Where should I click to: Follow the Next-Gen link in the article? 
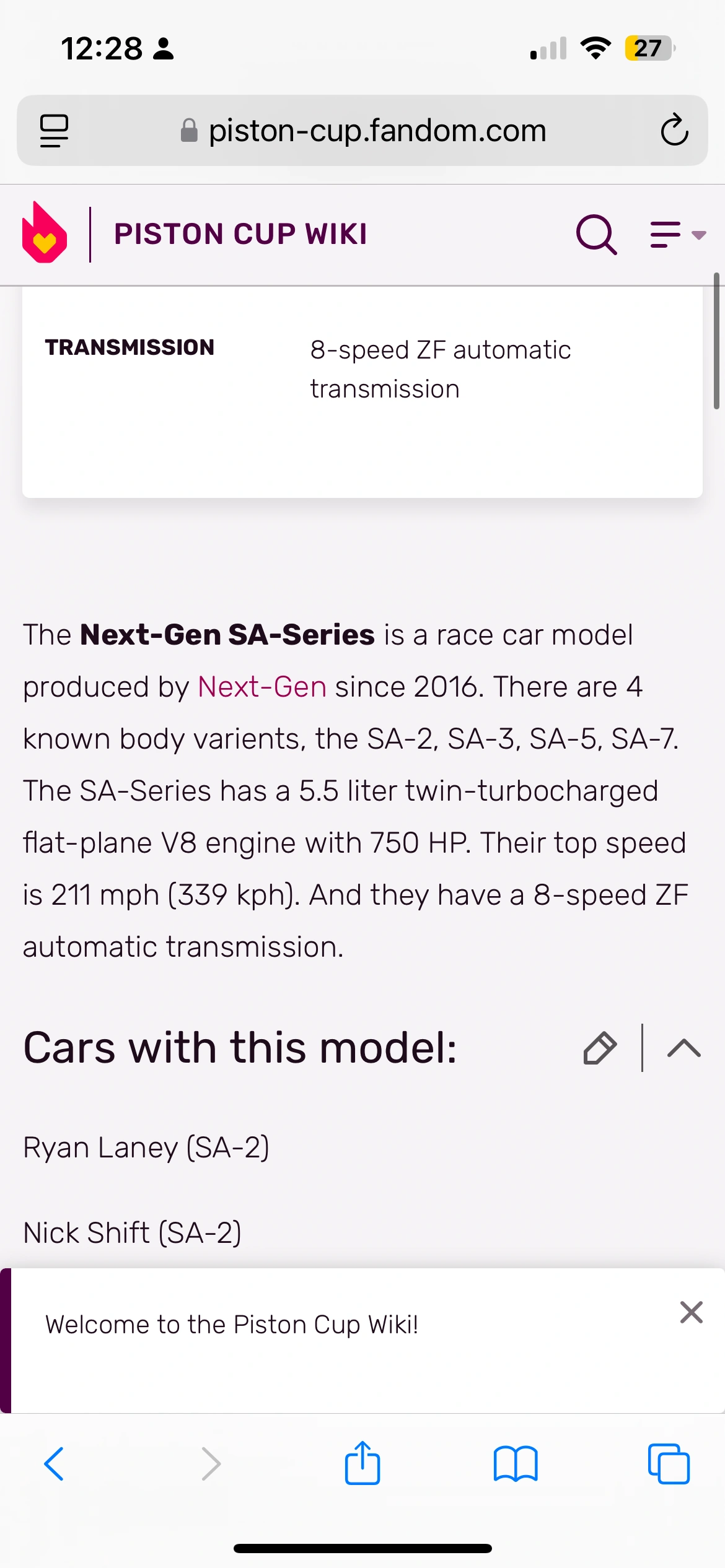click(x=261, y=687)
